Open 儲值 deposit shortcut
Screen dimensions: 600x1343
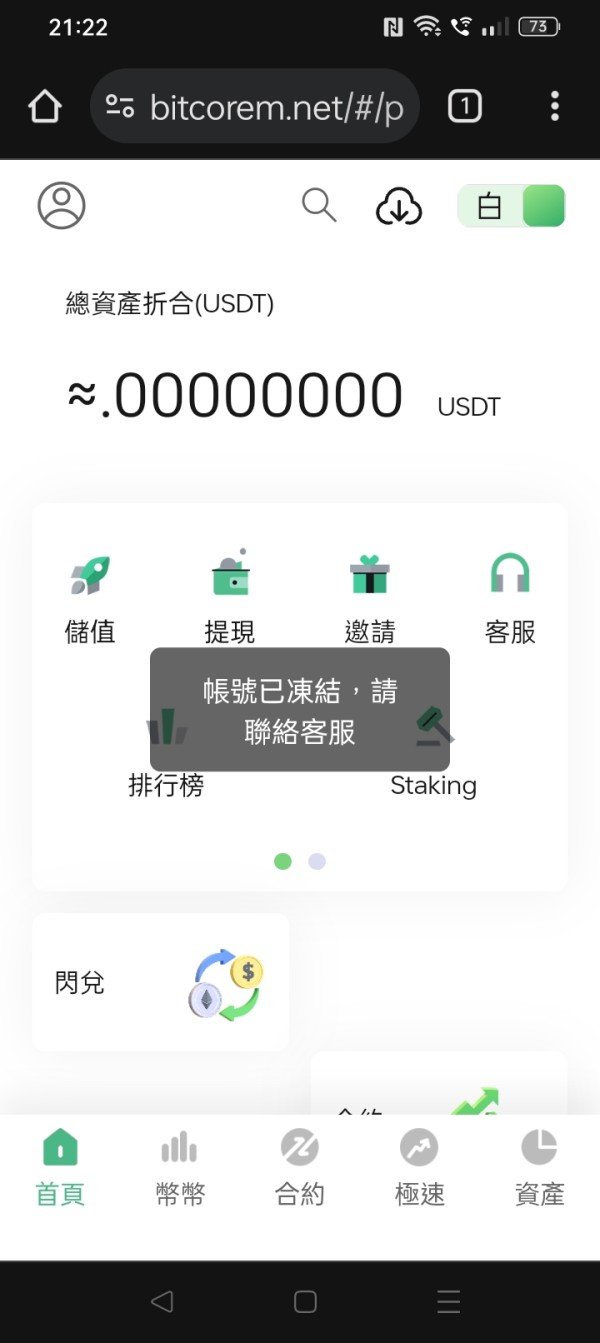(x=90, y=597)
